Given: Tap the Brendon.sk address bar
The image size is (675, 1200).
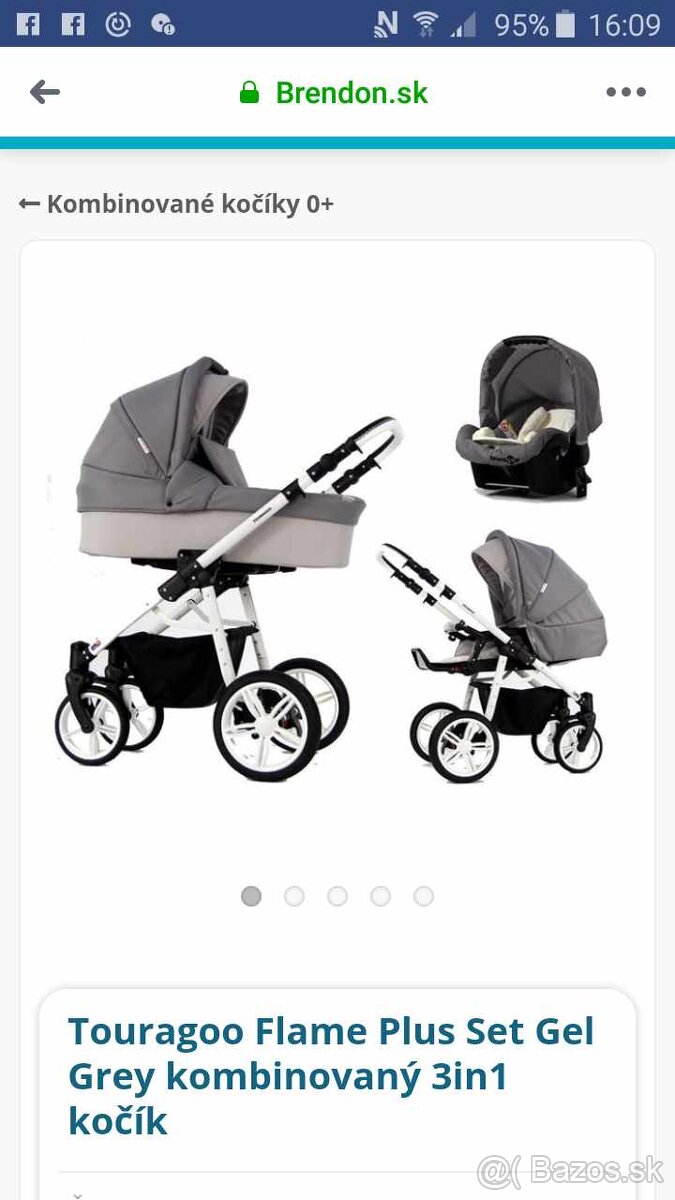Looking at the screenshot, I should click(335, 93).
